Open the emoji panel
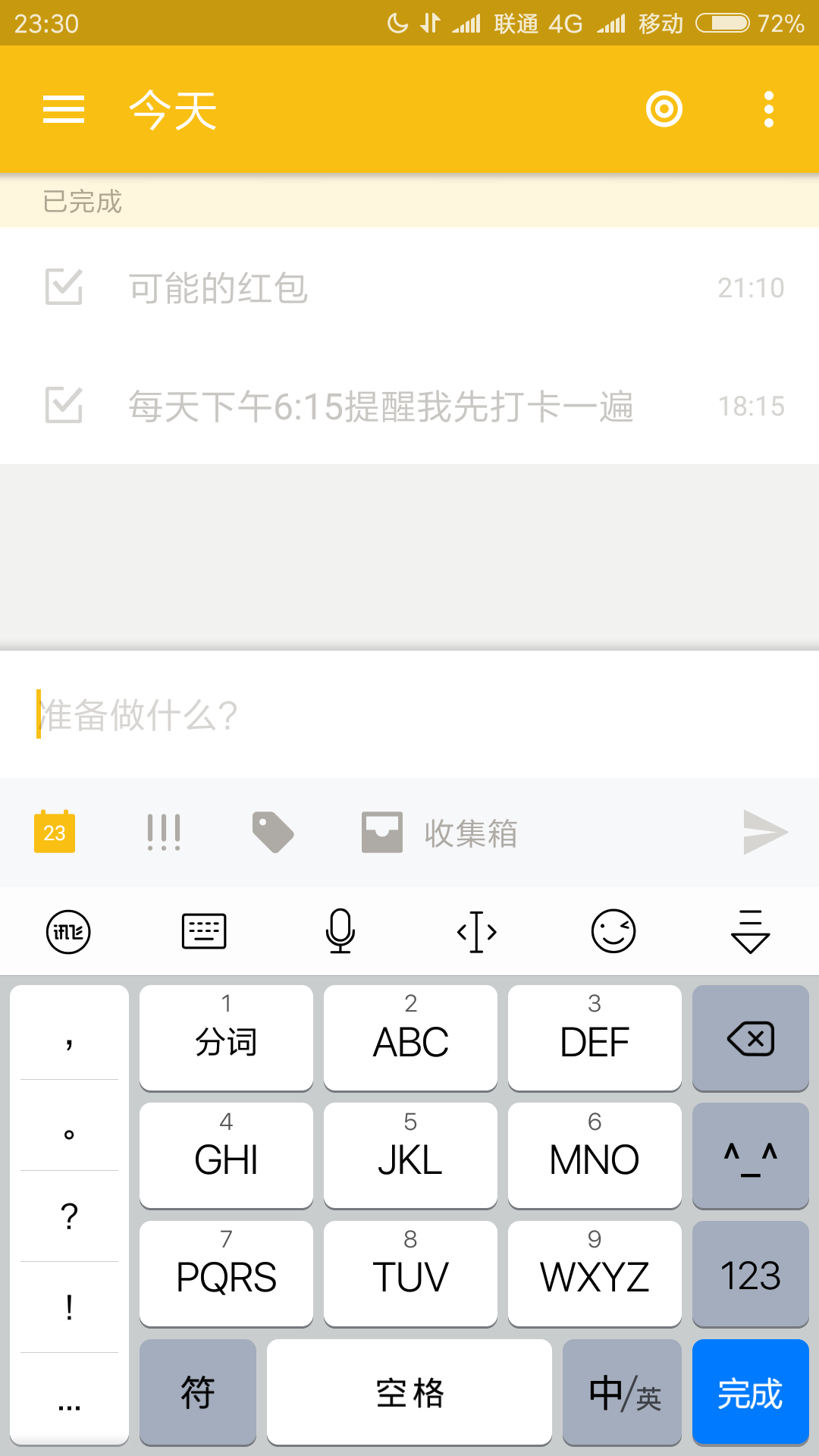The height and width of the screenshot is (1456, 819). [613, 931]
